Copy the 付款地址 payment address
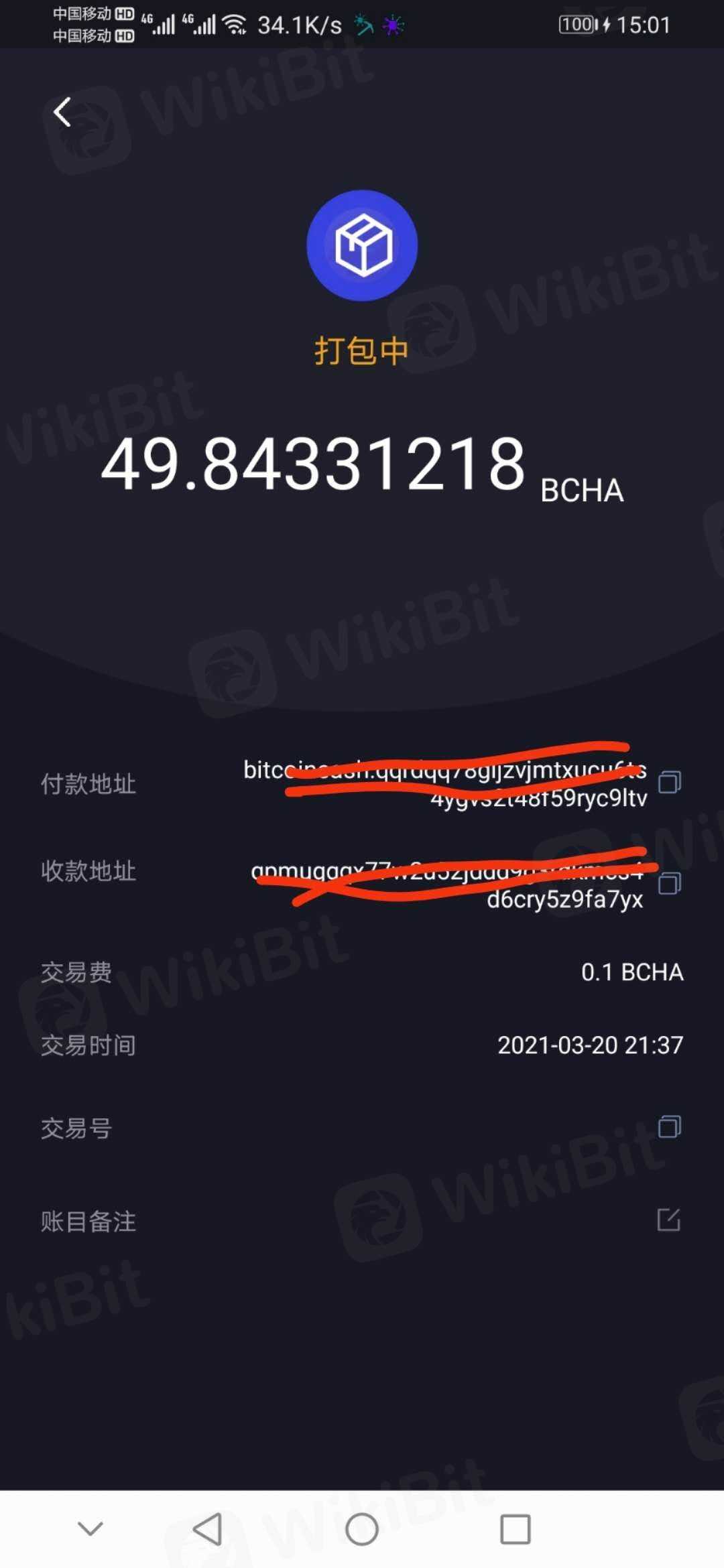This screenshot has width=724, height=1568. (669, 782)
